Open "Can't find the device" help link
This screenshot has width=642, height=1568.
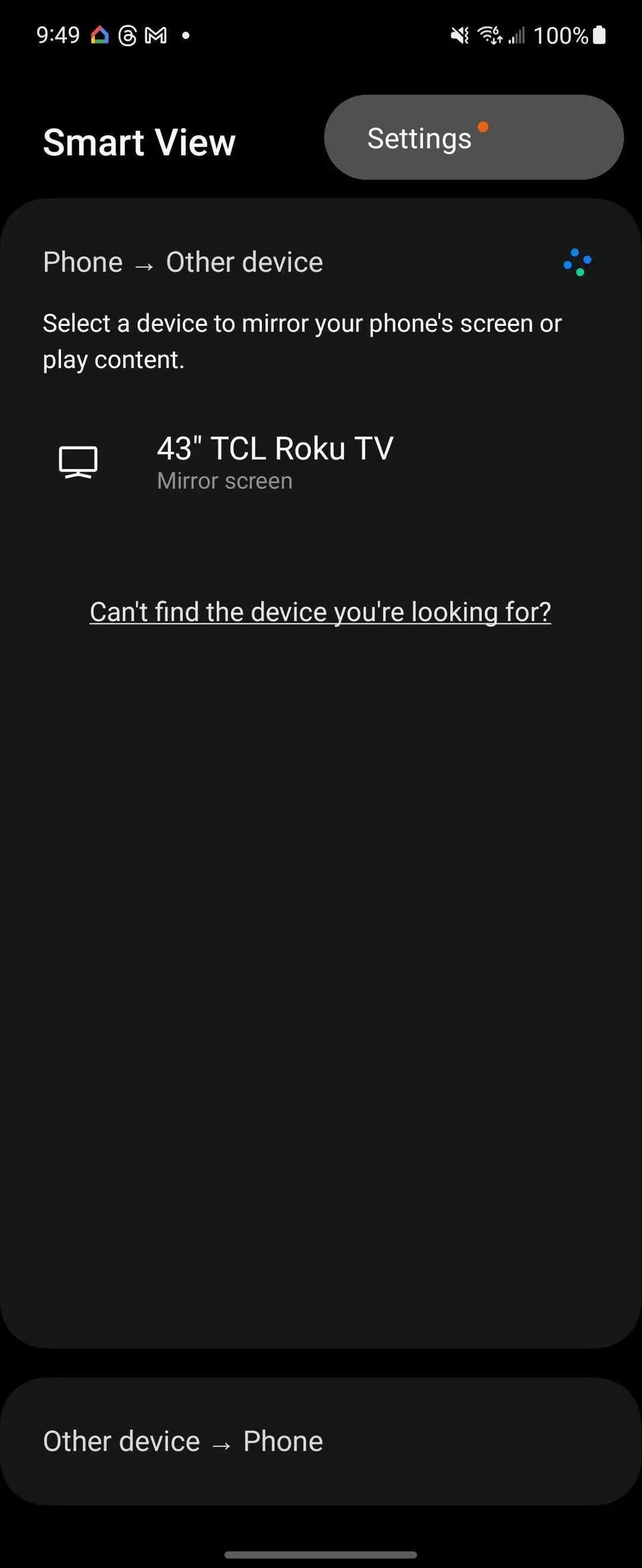pos(320,611)
